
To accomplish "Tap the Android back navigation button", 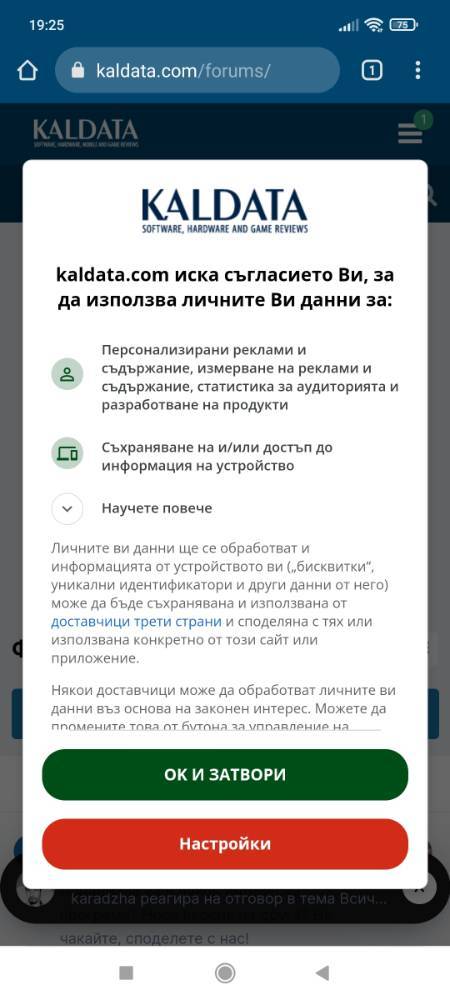I will coord(323,973).
